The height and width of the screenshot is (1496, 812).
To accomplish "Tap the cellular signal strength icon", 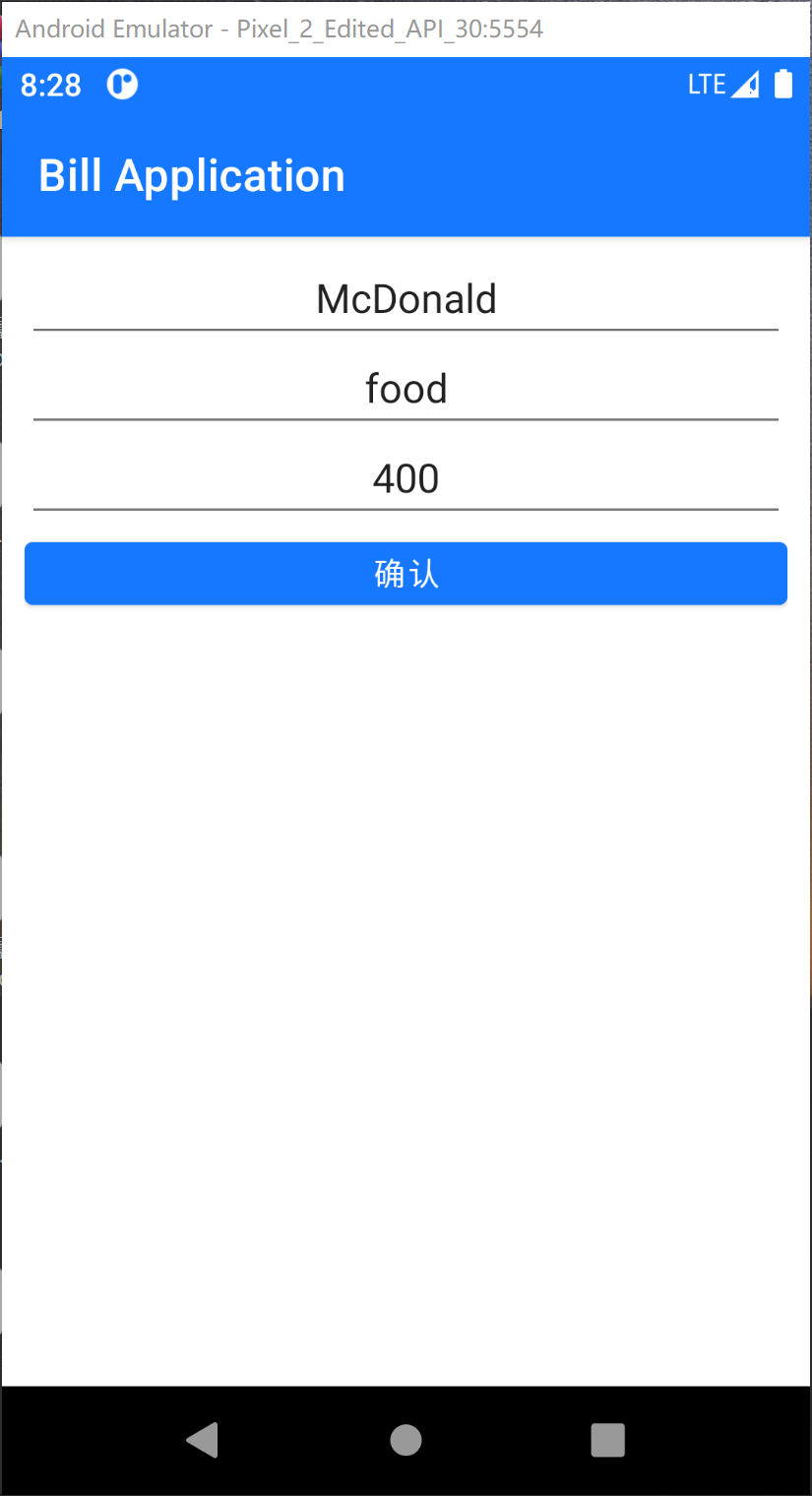I will (x=745, y=87).
